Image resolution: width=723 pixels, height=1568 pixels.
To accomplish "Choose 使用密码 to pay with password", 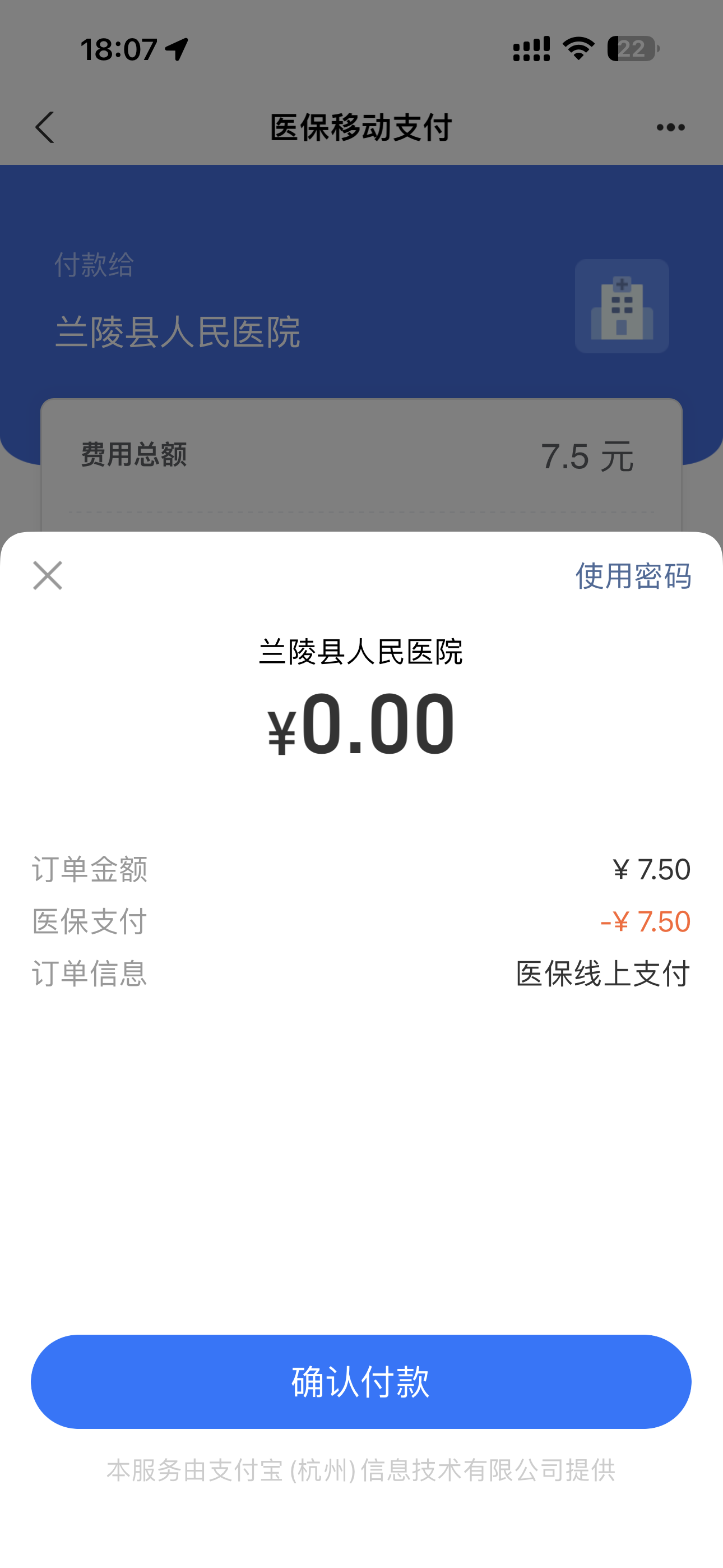I will (633, 576).
